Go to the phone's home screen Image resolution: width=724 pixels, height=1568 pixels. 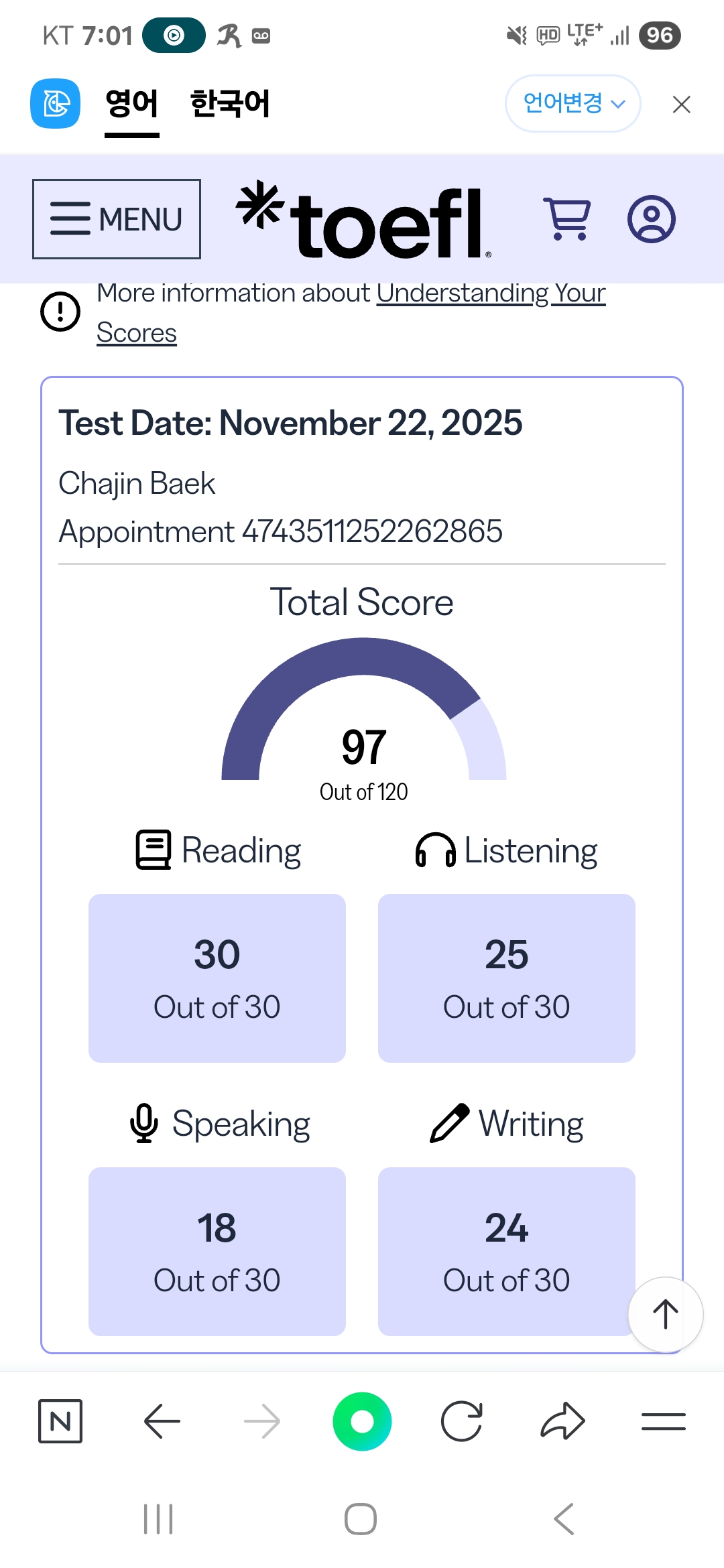coord(361,1519)
